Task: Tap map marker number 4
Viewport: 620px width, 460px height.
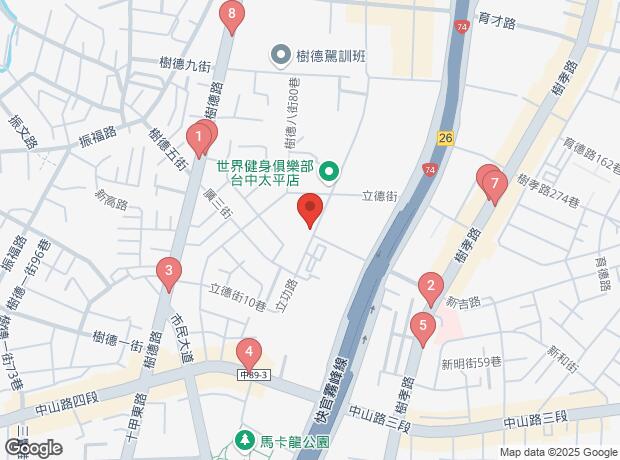Action: (249, 353)
